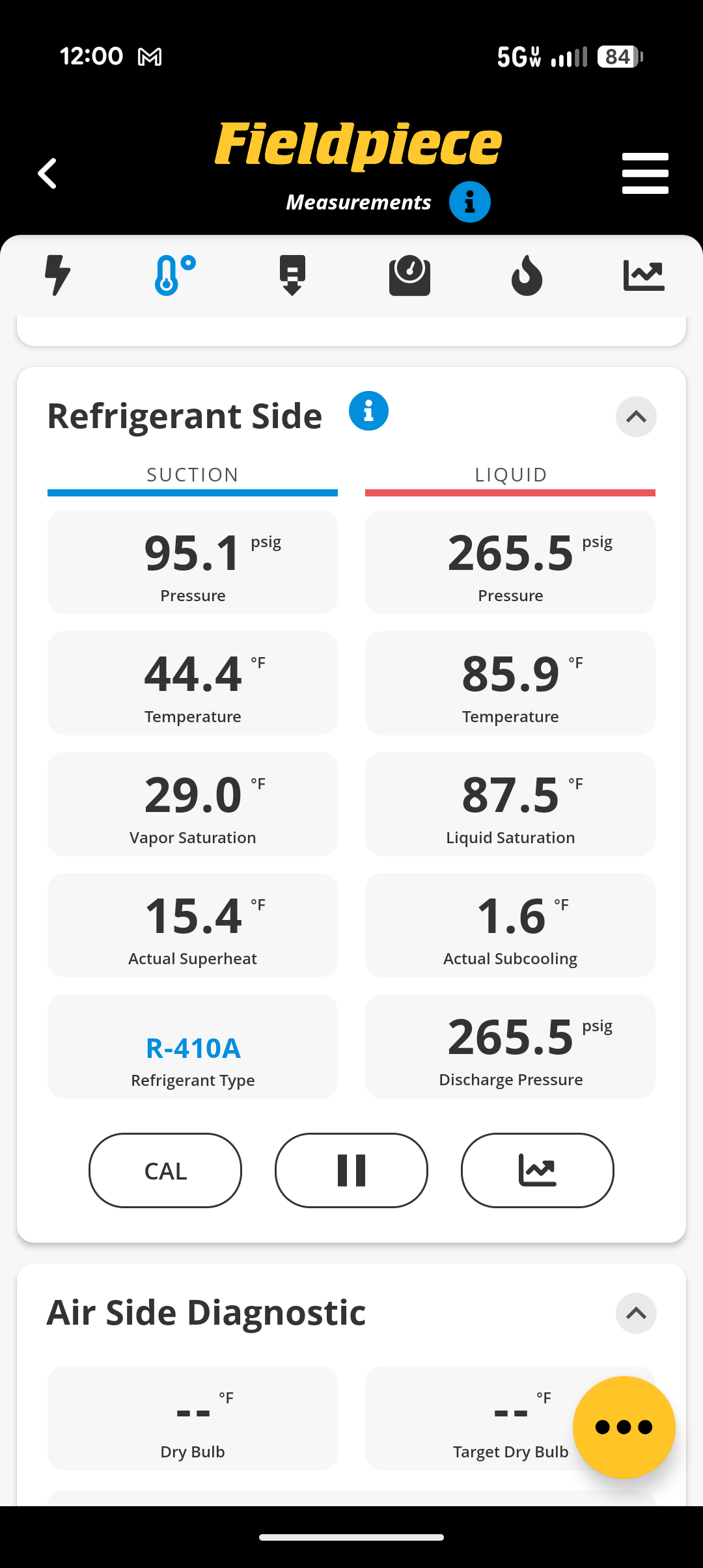Show Refrigerant Side info
This screenshot has width=703, height=1568.
368,411
